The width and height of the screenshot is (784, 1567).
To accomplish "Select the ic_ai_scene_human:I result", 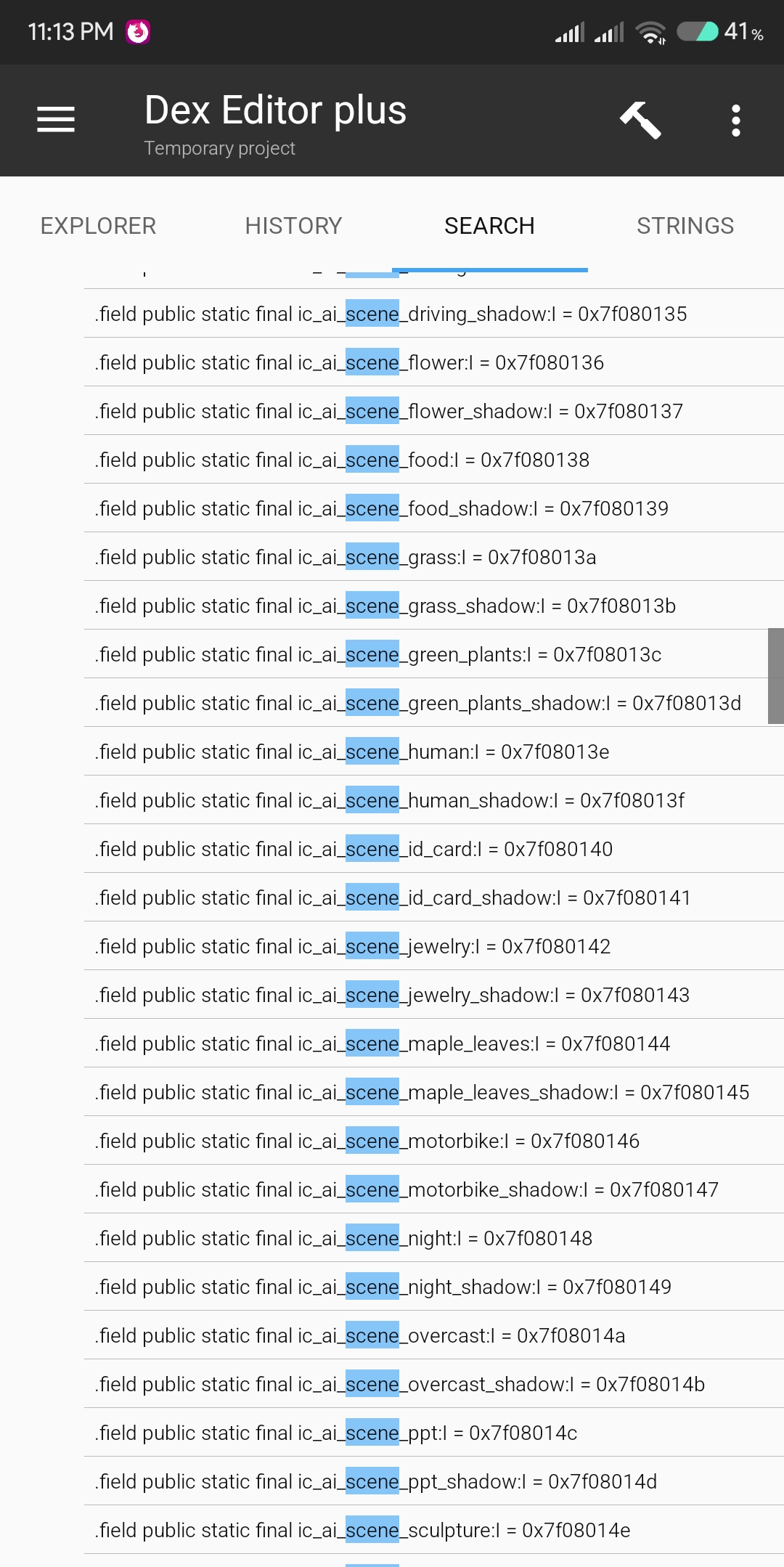I will [352, 752].
